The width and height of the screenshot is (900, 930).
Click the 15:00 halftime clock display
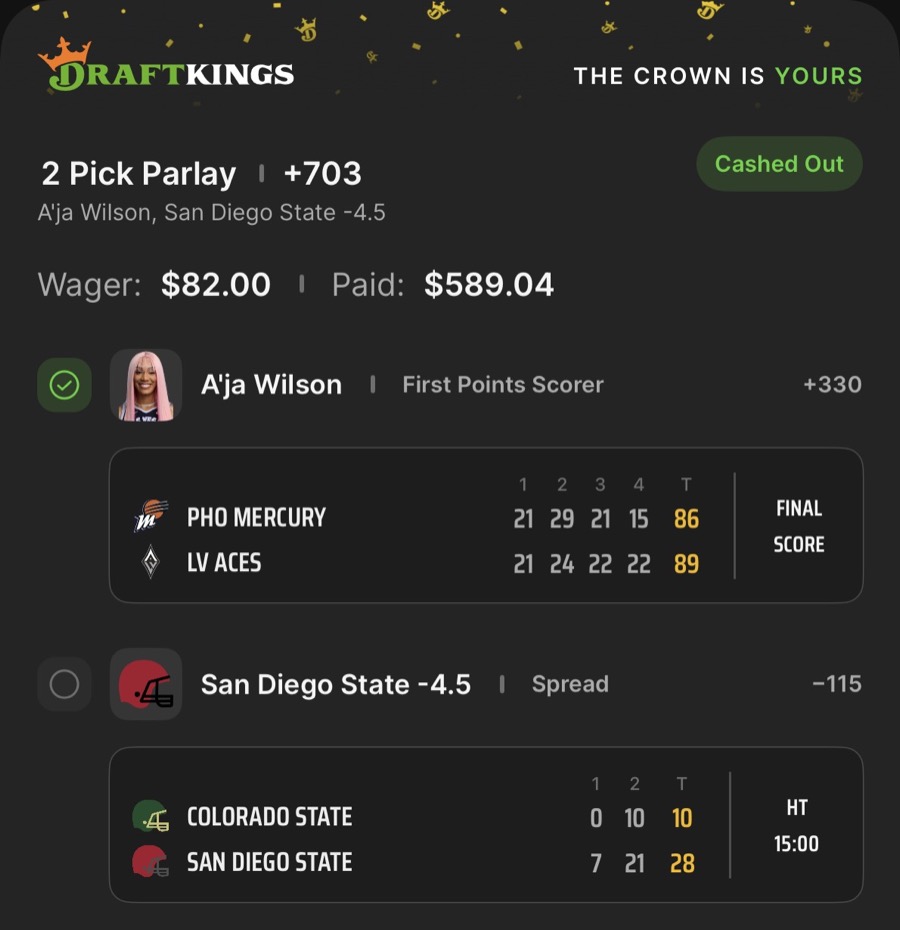tap(796, 844)
